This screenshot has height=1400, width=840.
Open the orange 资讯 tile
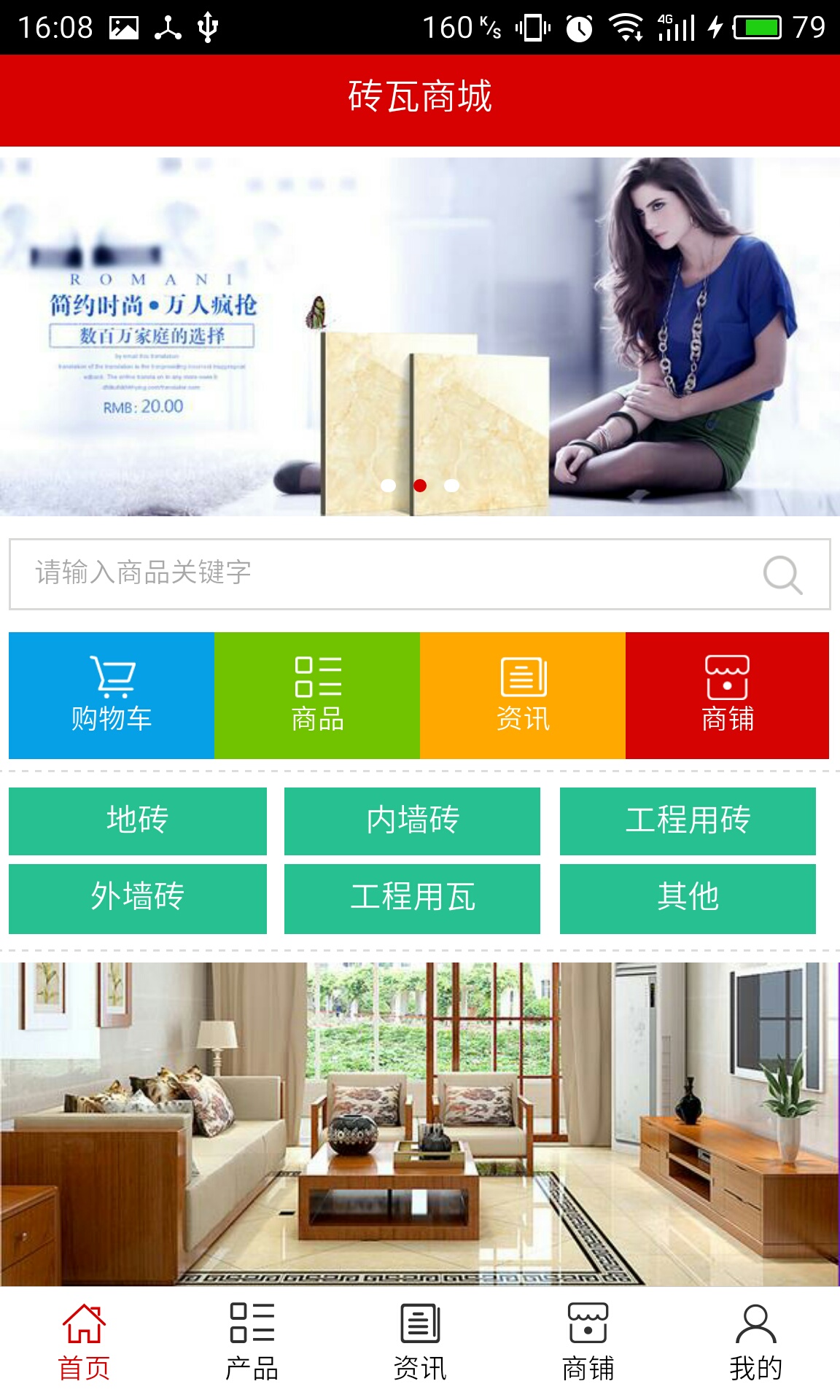pos(523,695)
